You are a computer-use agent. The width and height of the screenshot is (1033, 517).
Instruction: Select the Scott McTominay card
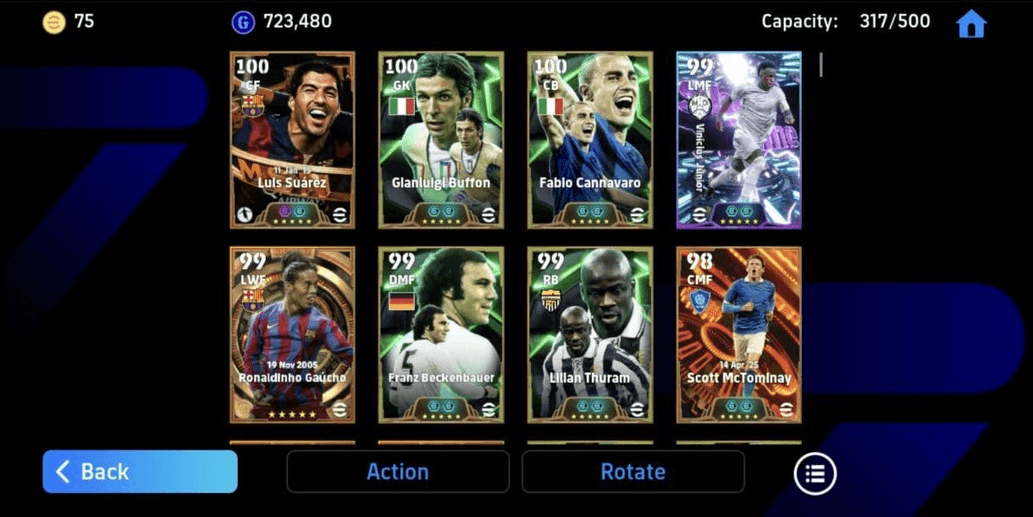tap(738, 335)
